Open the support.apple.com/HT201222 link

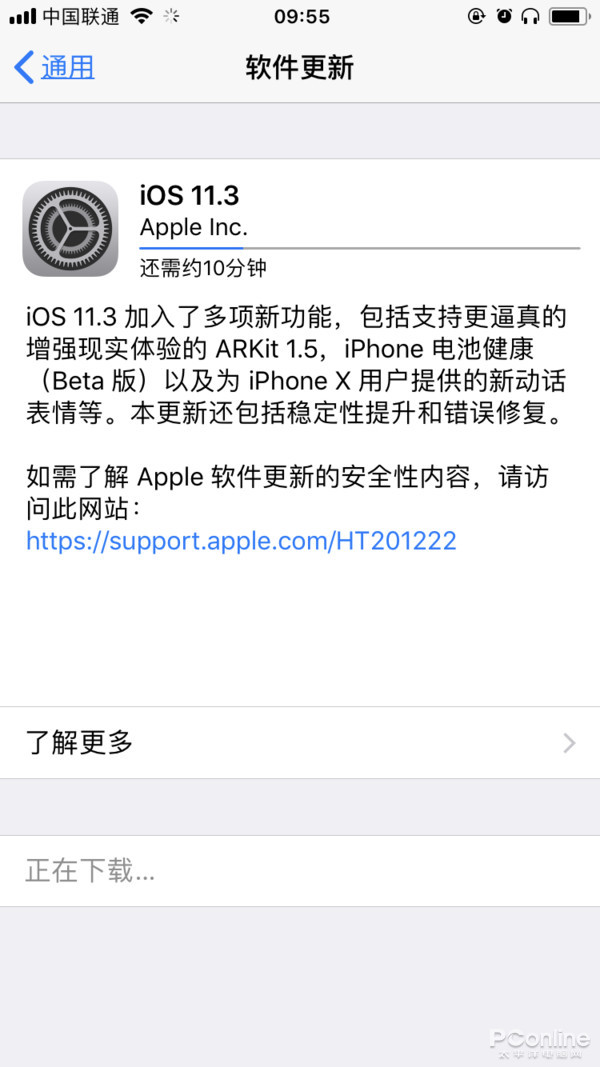tap(241, 541)
